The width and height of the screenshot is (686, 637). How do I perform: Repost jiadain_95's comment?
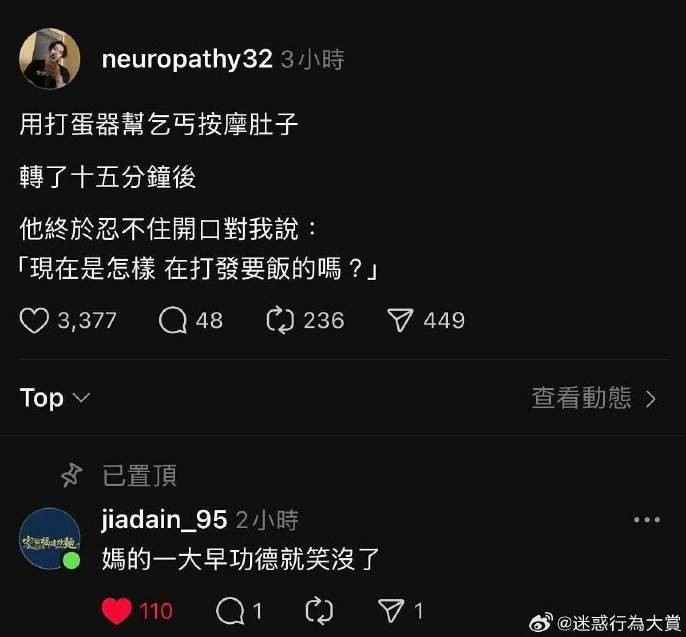(320, 610)
